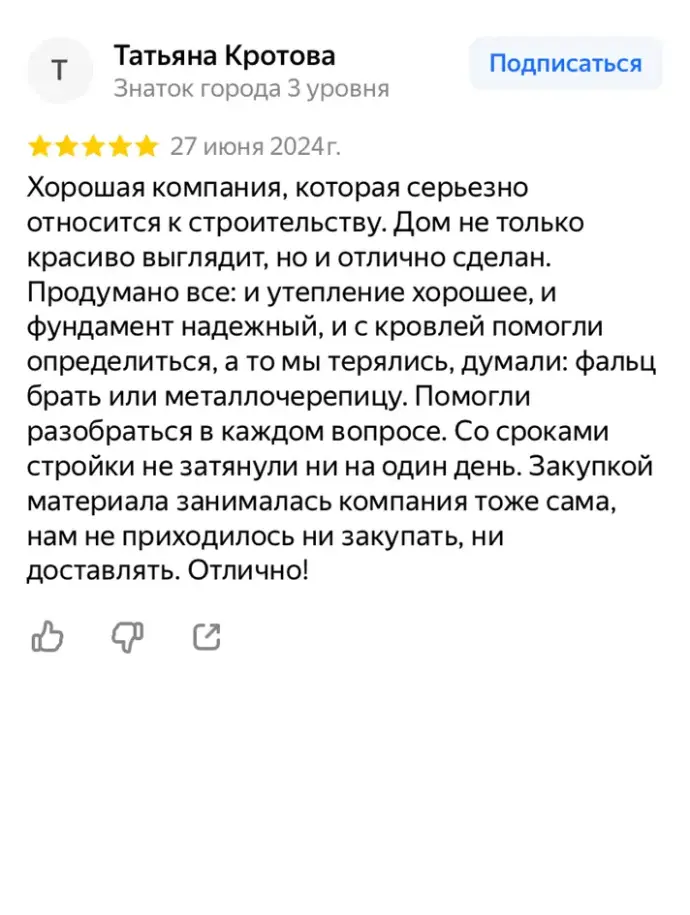Like the review with thumbs up
This screenshot has height=915, width=690.
tap(48, 636)
